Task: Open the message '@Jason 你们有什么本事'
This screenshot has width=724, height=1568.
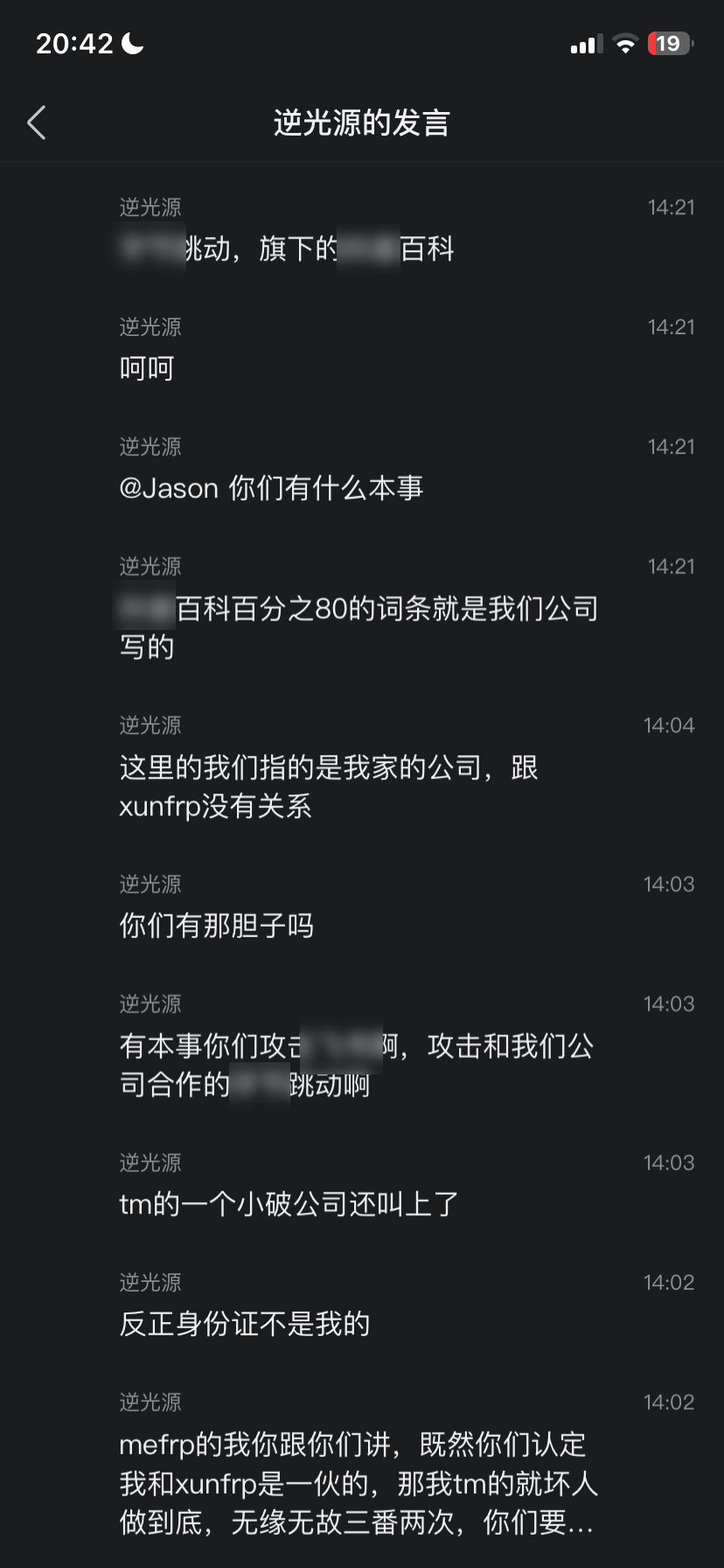Action: click(x=271, y=487)
